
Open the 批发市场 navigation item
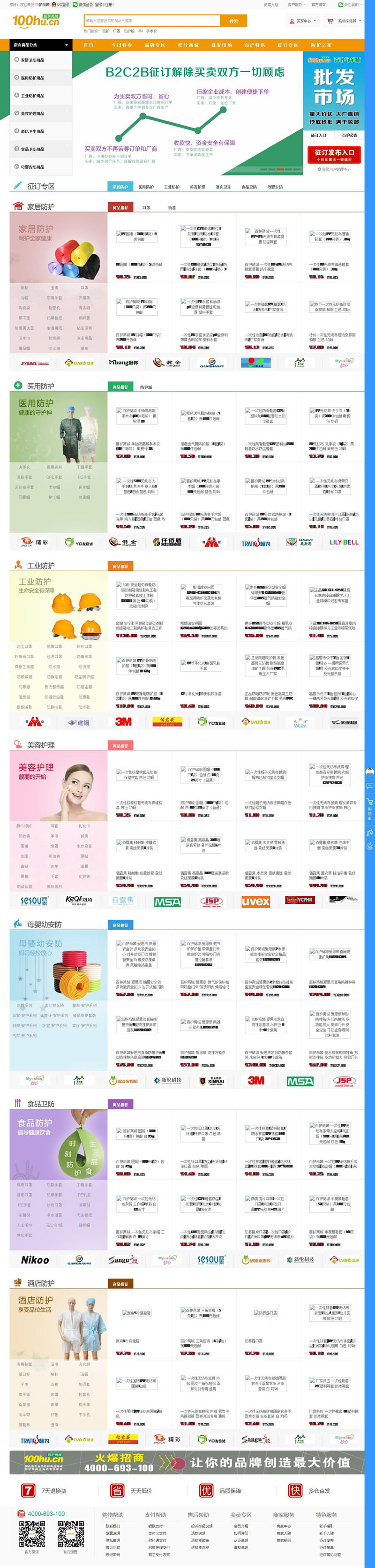[221, 45]
